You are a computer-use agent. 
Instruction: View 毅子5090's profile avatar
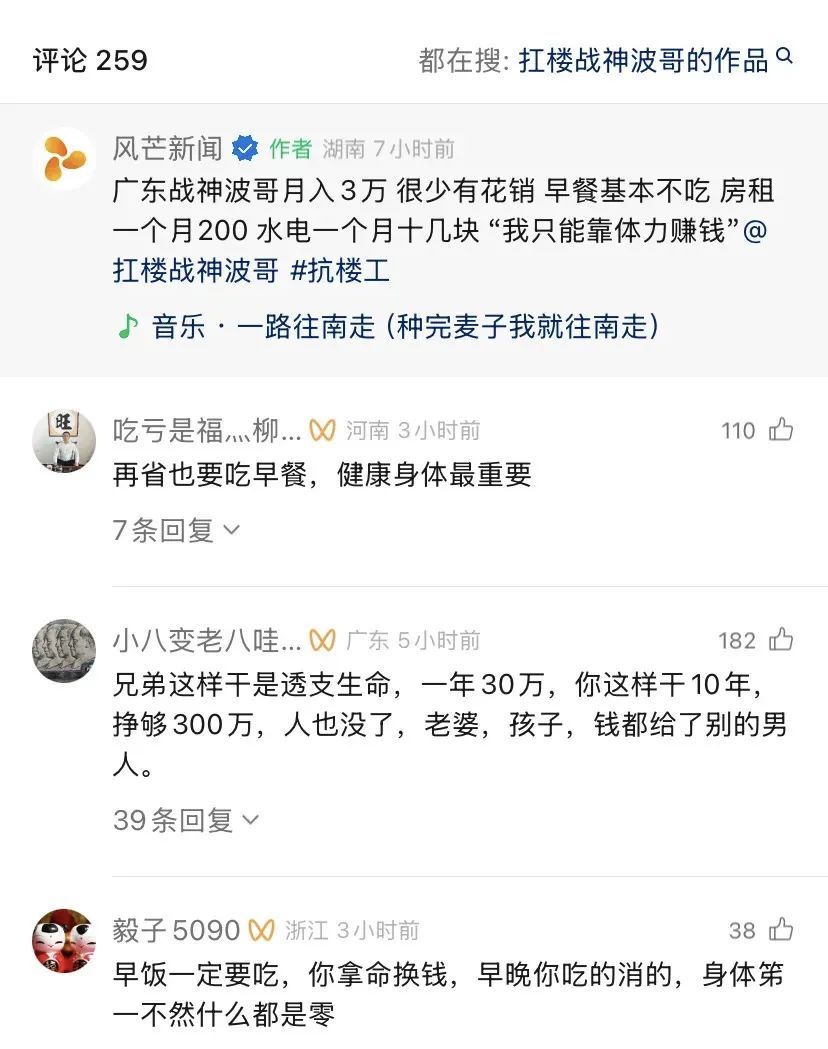(x=64, y=940)
